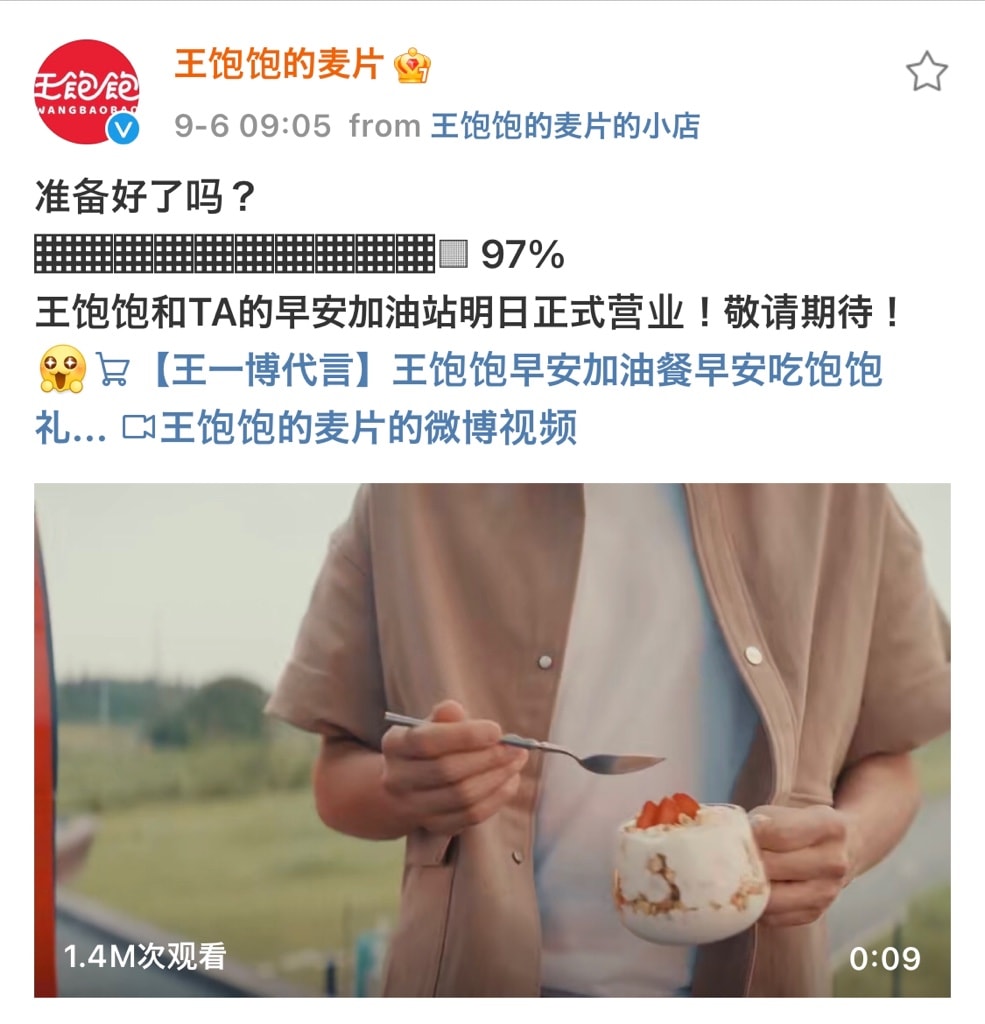
Task: Play the video with 1.4M views
Action: 492,740
